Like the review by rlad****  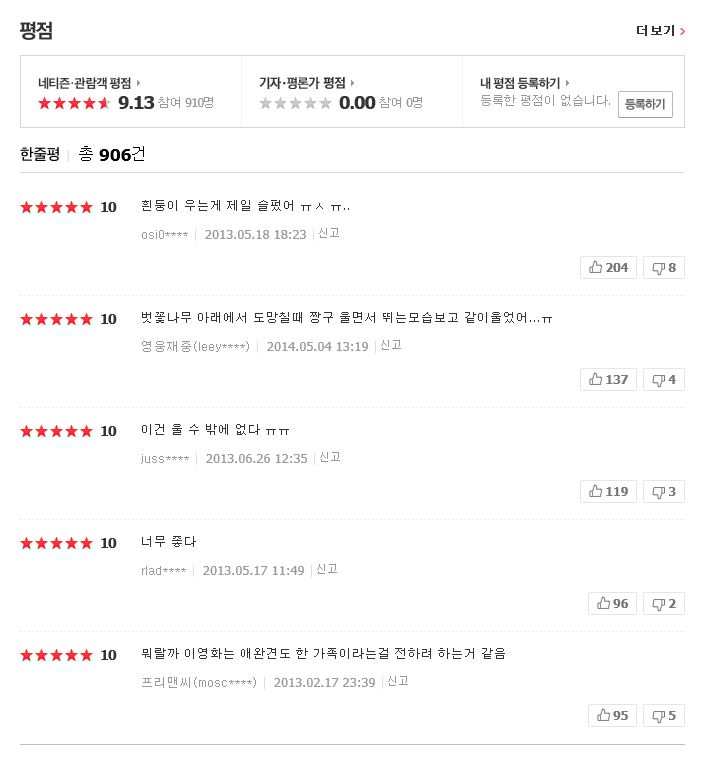612,603
